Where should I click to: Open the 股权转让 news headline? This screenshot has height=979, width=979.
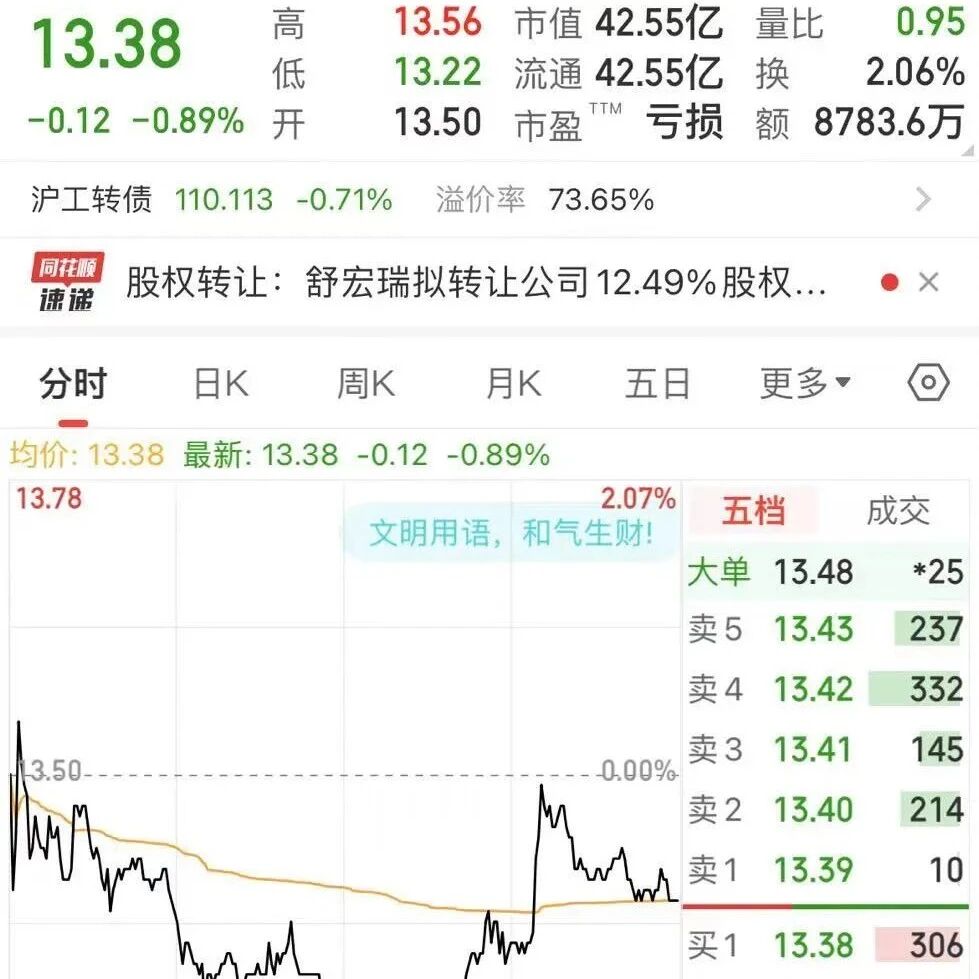476,282
